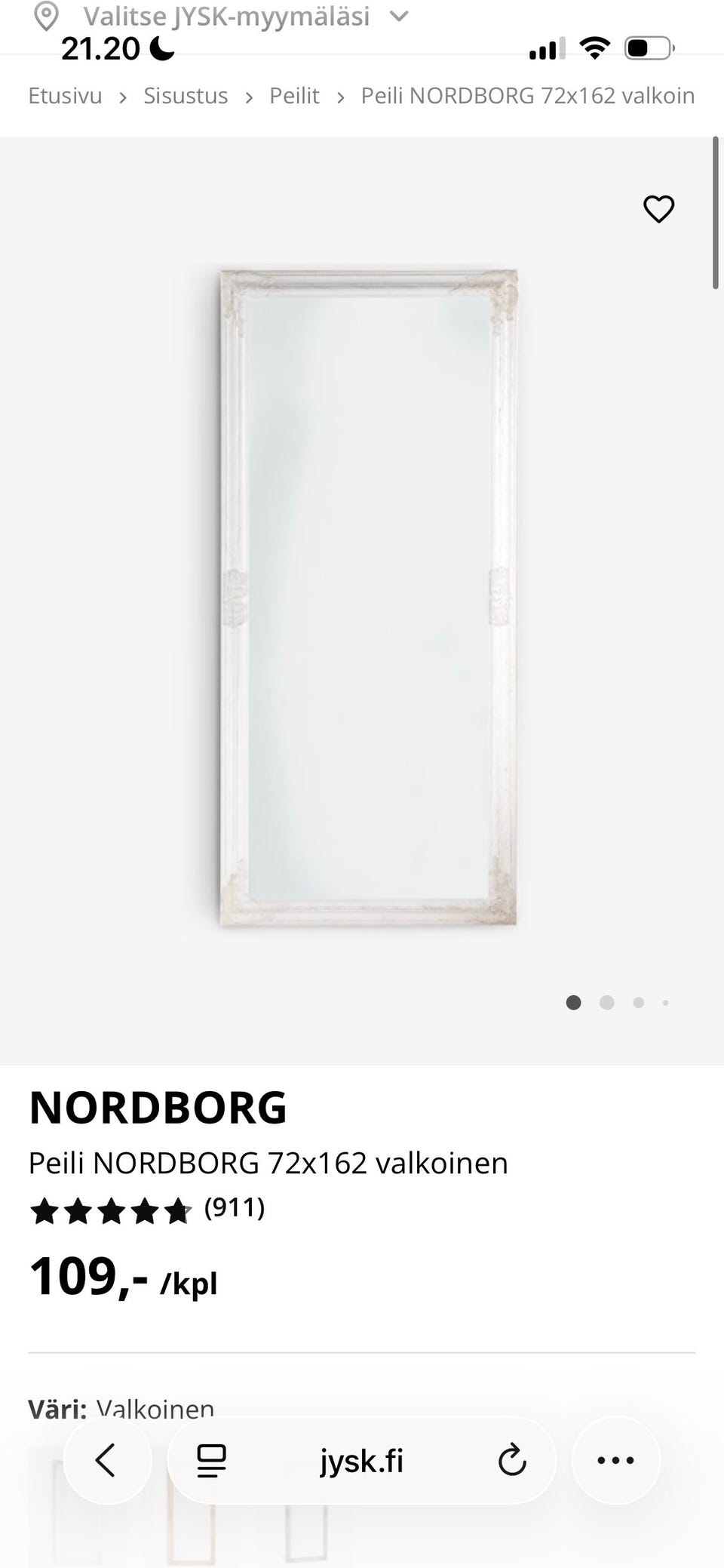724x1568 pixels.
Task: Add the NORDBORG mirror to favorites
Action: point(658,209)
